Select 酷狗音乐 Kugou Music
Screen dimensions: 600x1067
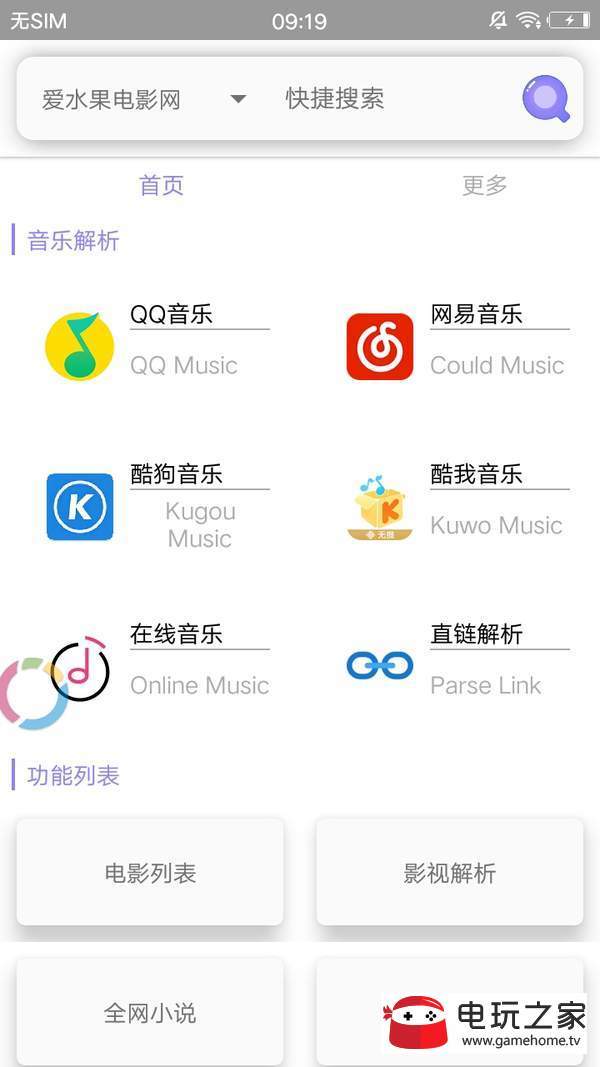pos(157,506)
